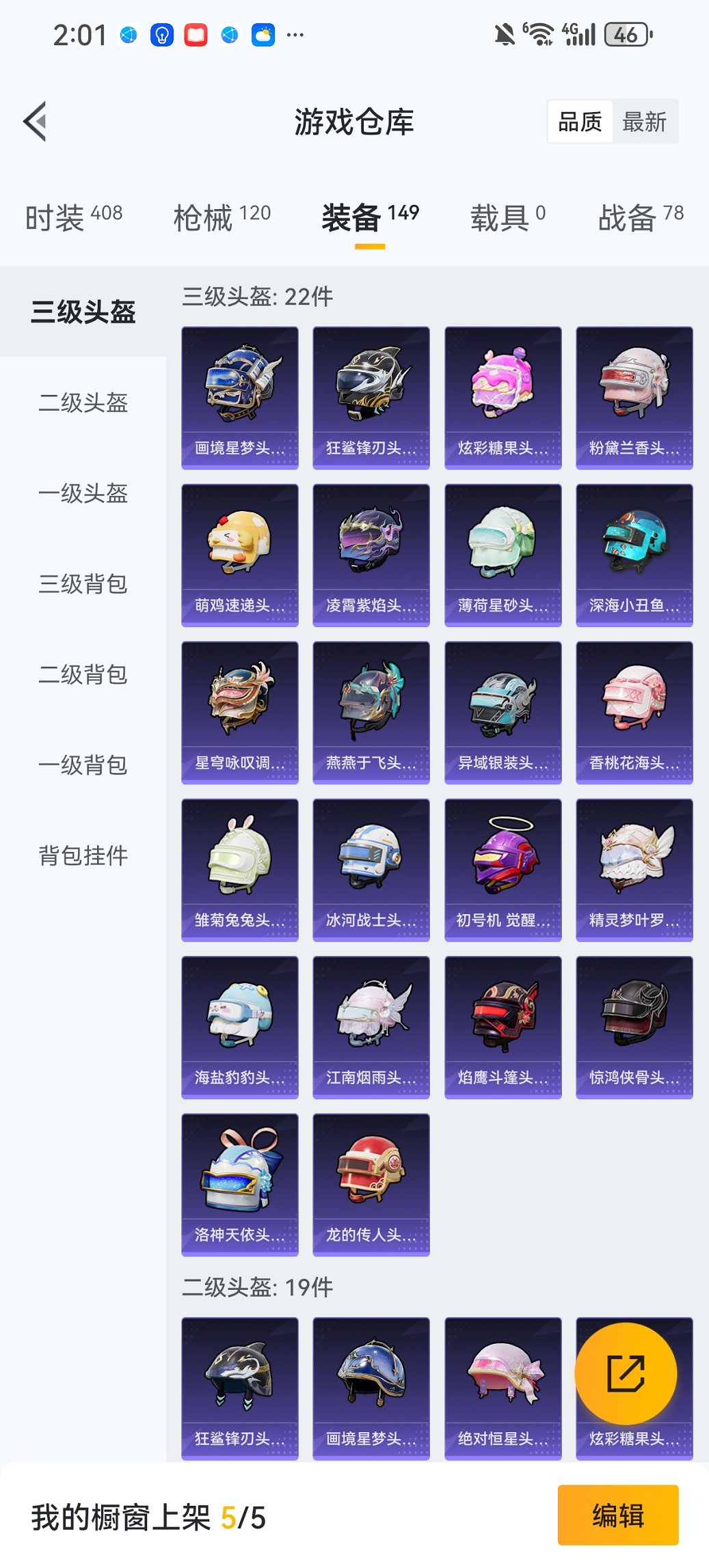Screen dimensions: 709x1568
Task: Switch sidebar filter to 背包挂件
Action: point(82,855)
